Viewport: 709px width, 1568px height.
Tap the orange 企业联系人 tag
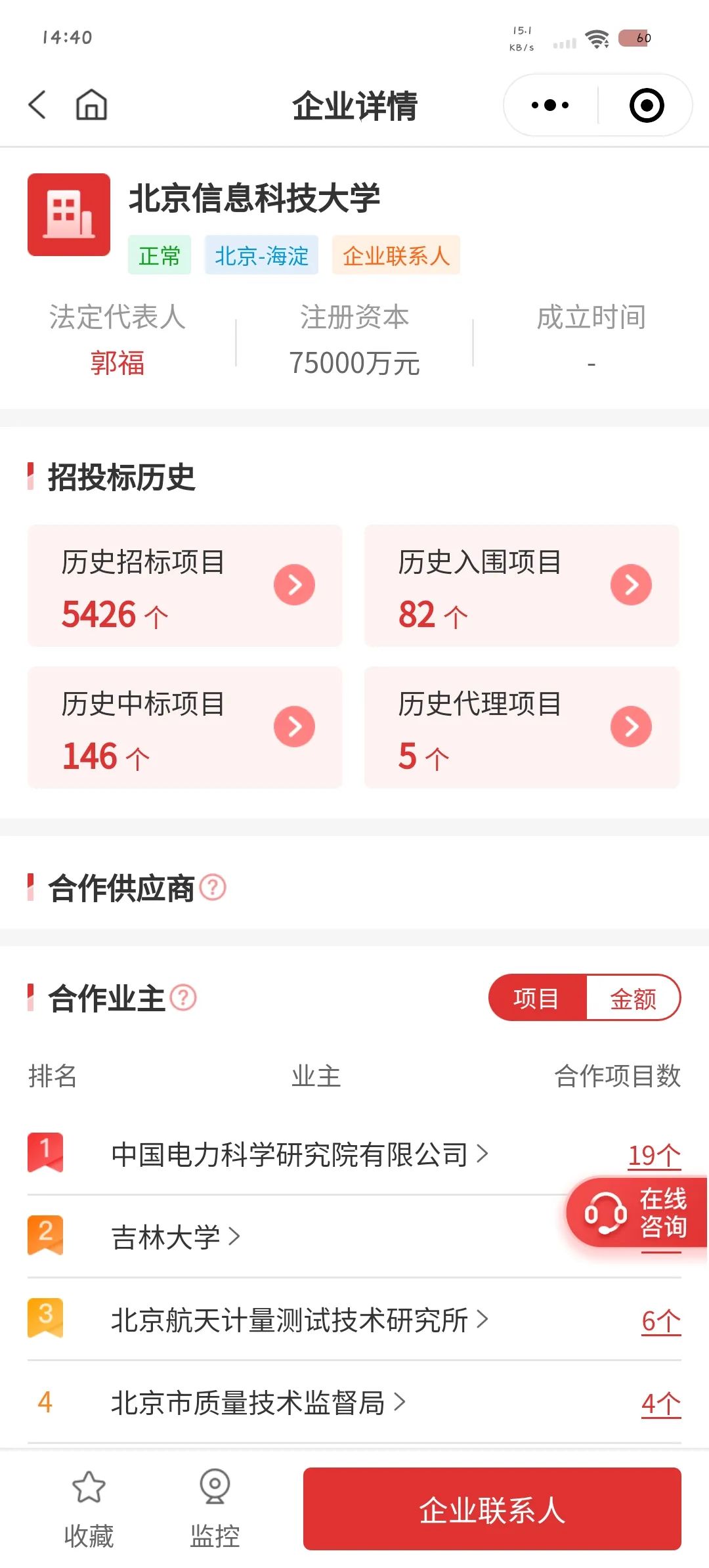(x=396, y=255)
